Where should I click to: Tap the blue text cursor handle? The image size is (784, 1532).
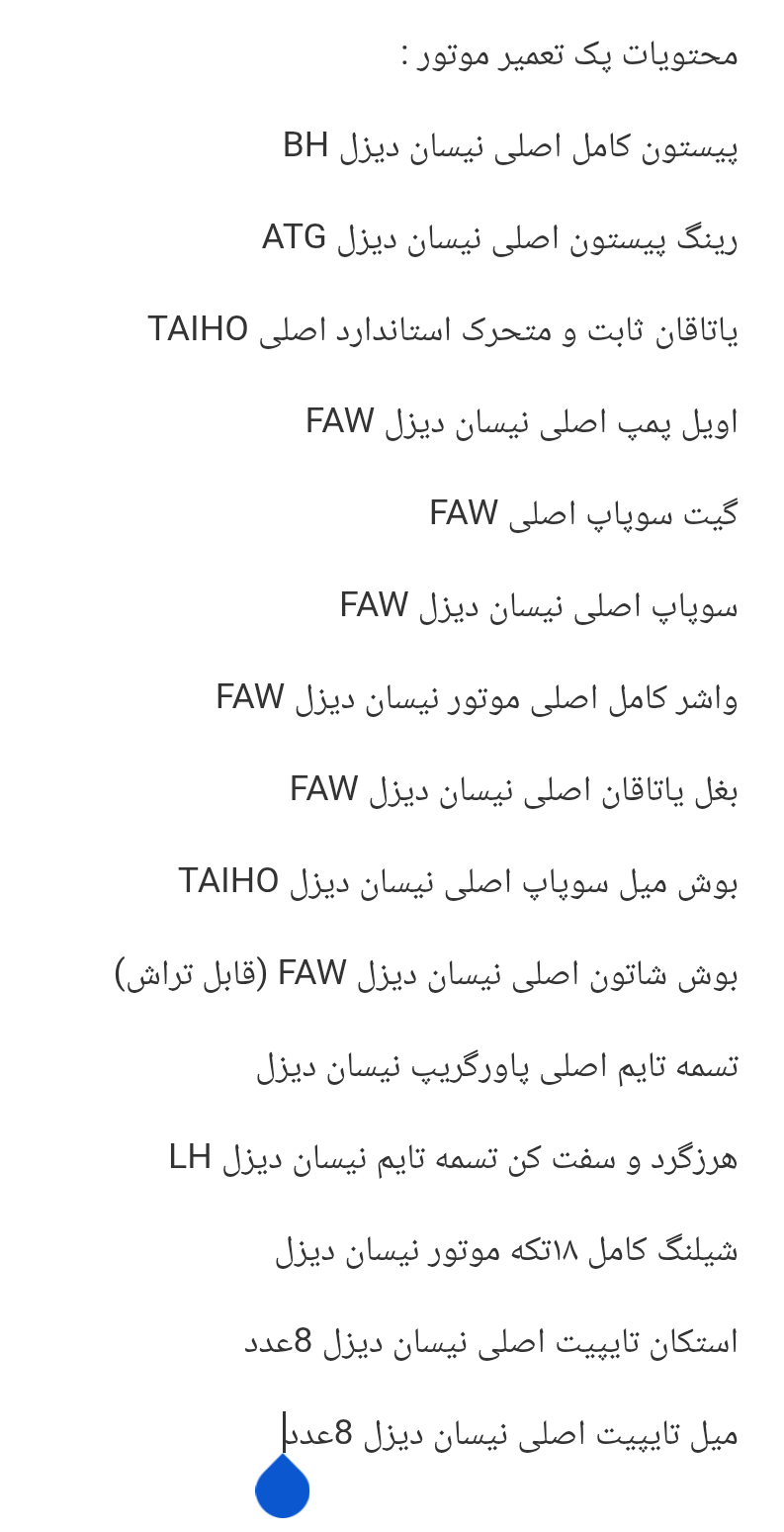[x=283, y=1487]
